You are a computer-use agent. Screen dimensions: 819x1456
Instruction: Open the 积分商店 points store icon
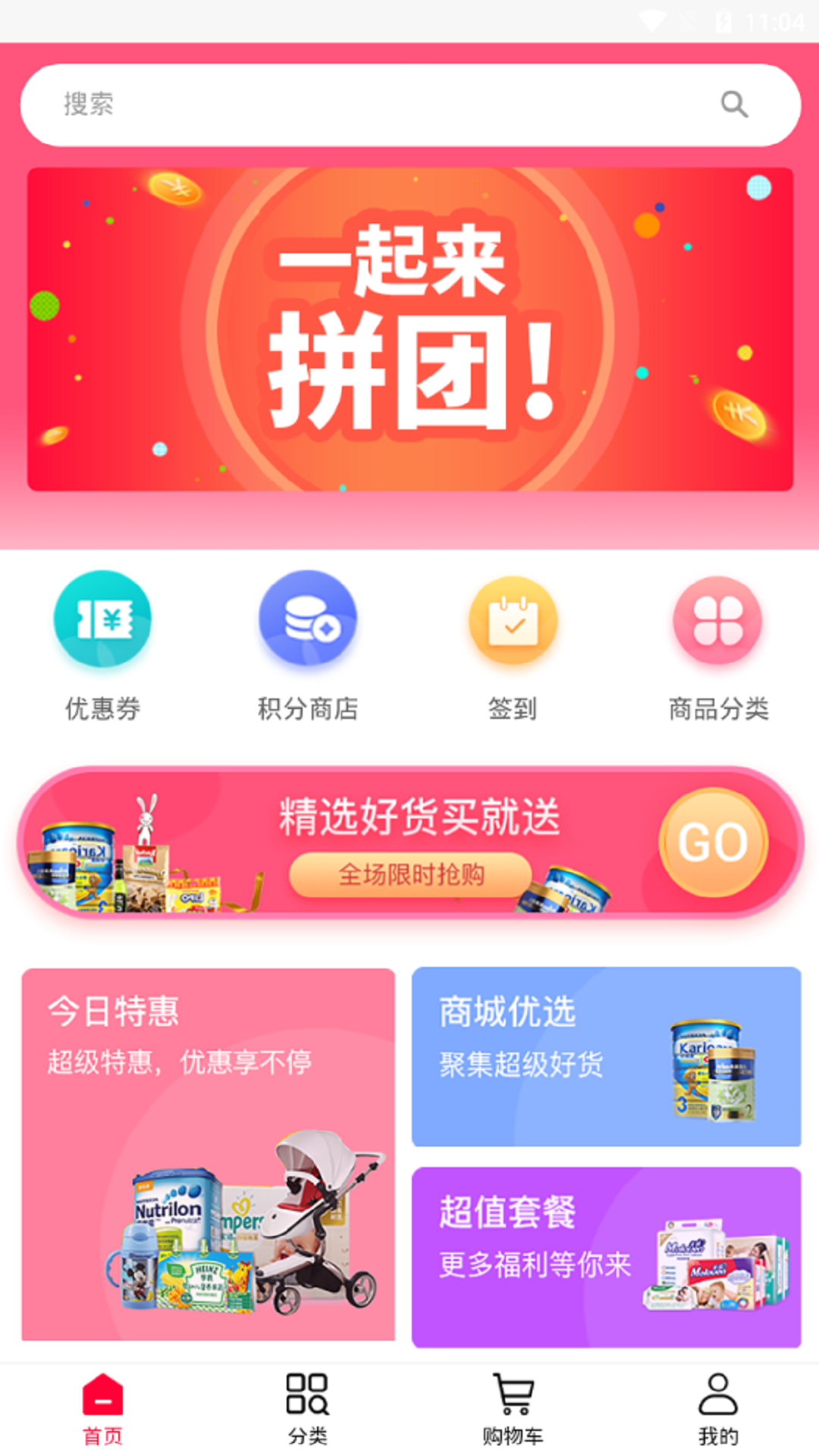click(307, 619)
